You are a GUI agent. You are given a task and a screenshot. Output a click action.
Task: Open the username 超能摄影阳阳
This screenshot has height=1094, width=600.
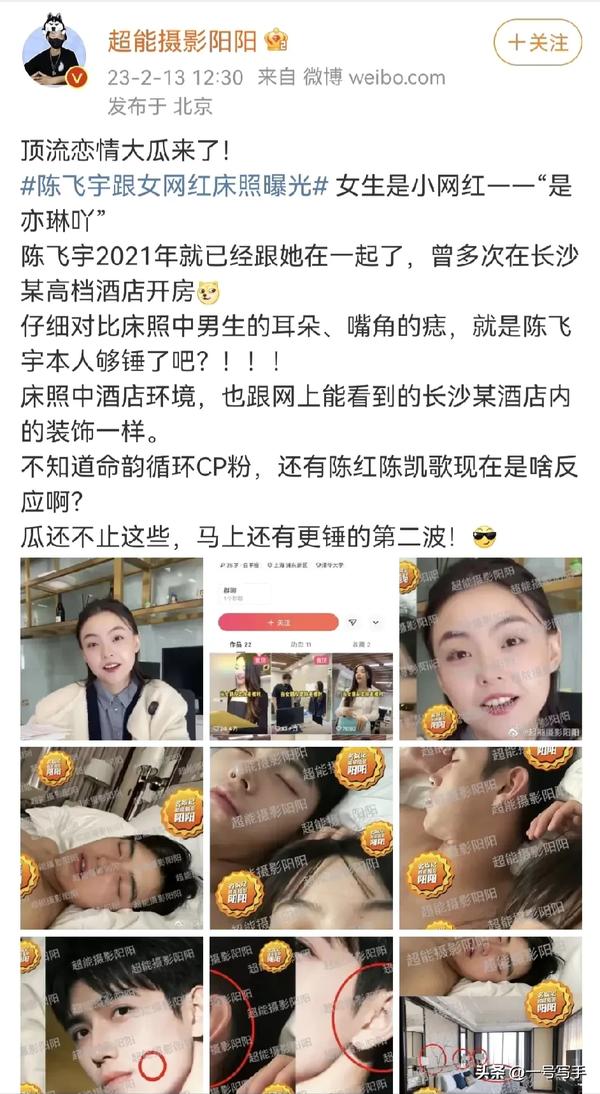[x=184, y=41]
